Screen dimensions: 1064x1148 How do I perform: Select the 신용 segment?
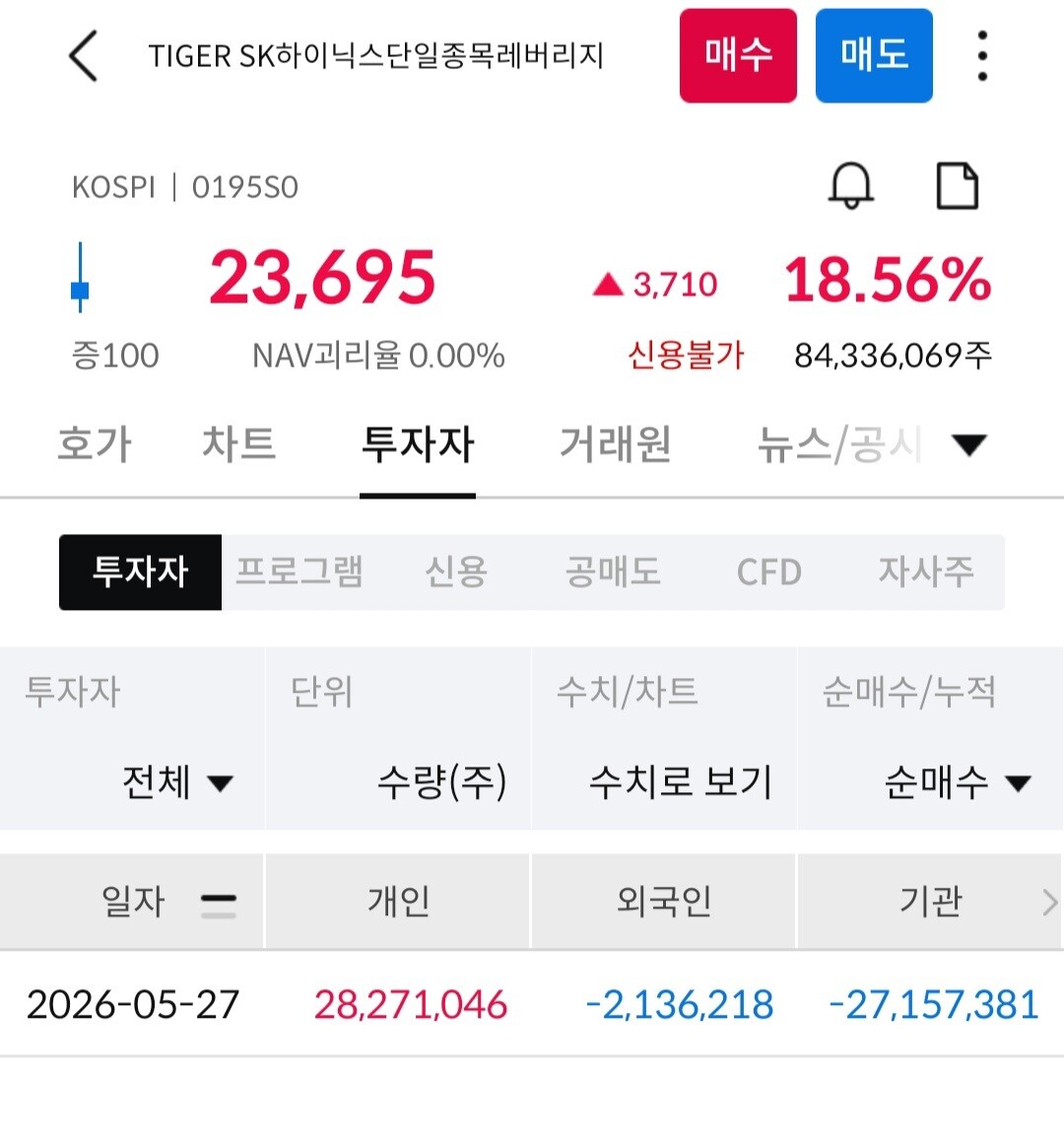click(x=456, y=572)
